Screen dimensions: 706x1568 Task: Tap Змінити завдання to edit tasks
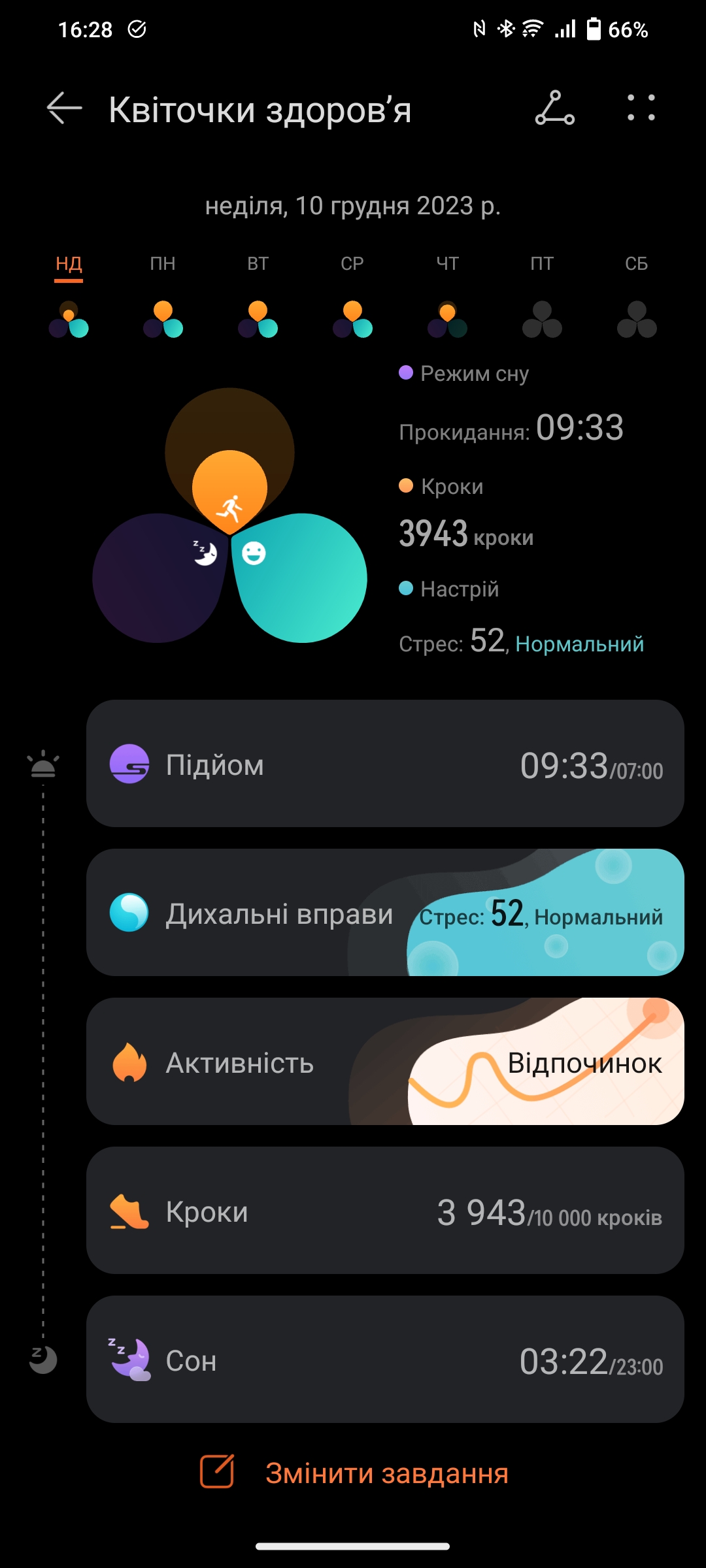(354, 1473)
